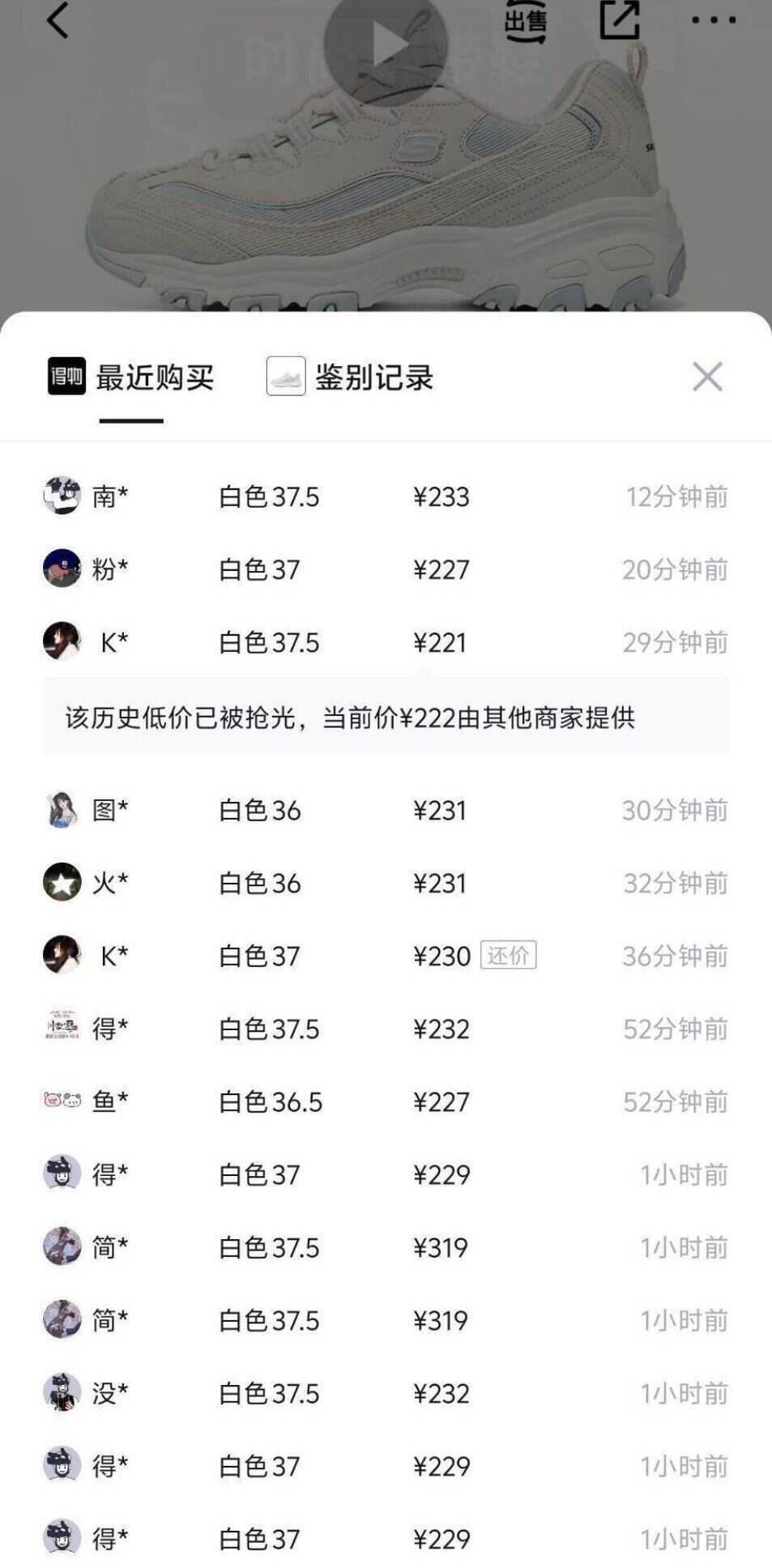The height and width of the screenshot is (1568, 772).
Task: Open the three-dot overflow menu
Action: [x=714, y=20]
